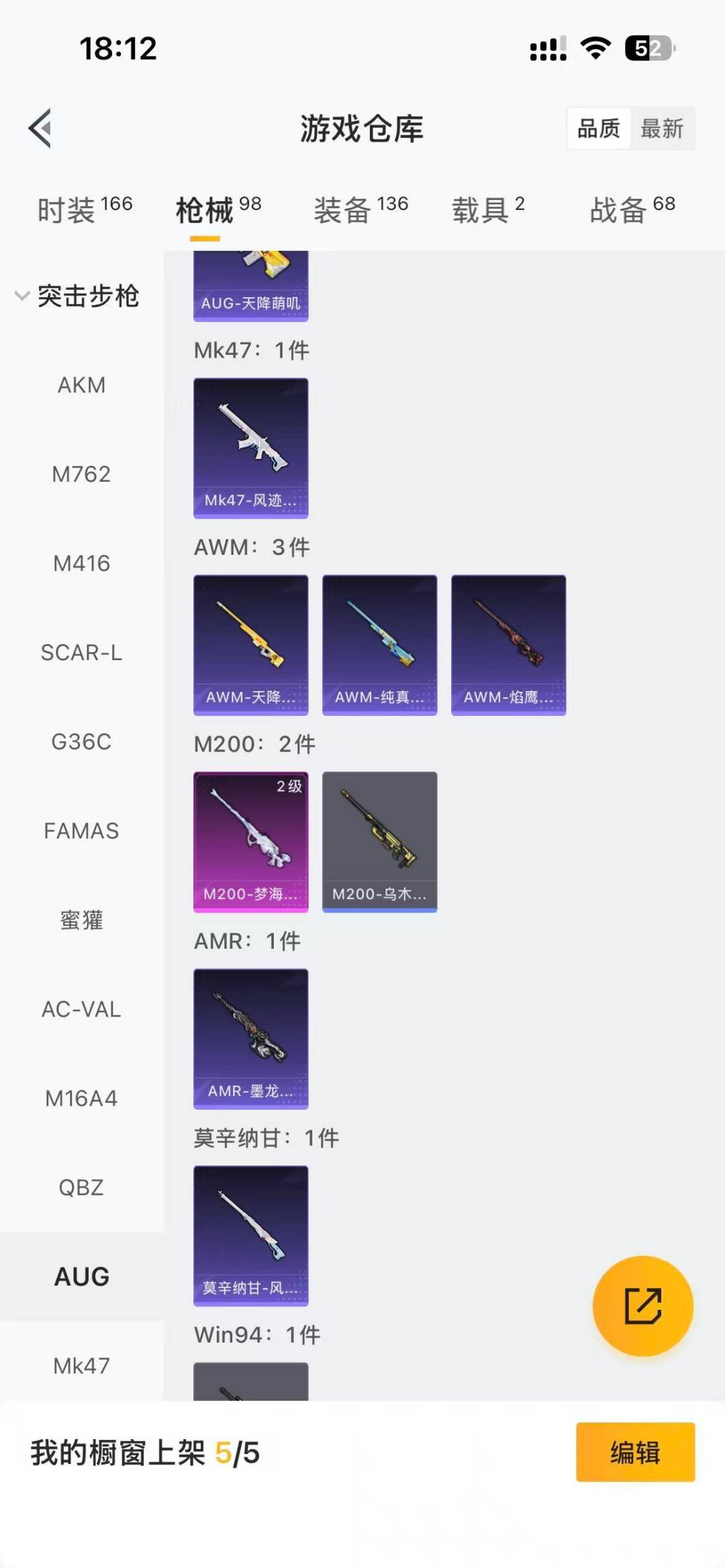Viewport: 725px width, 1568px height.
Task: Switch to the 装备 tab
Action: click(x=360, y=210)
